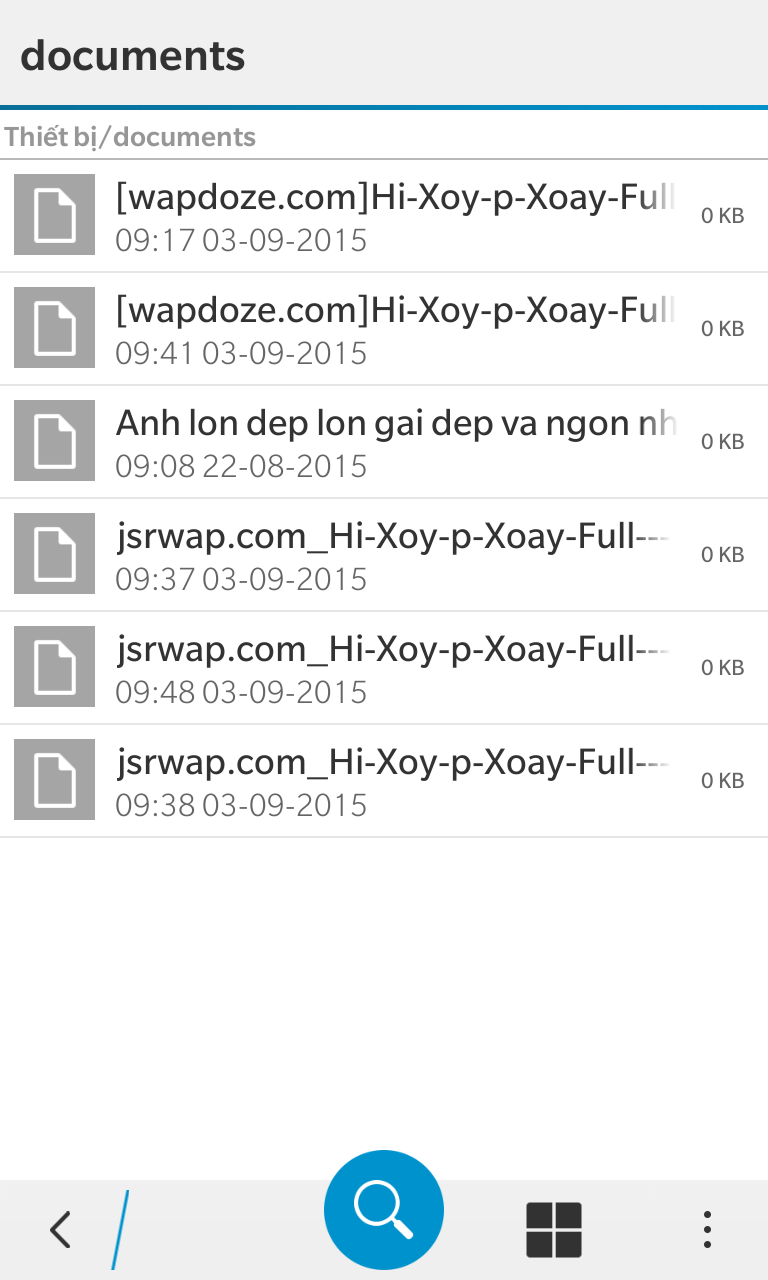Open the file dated 09:08 22-08-2015
Image resolution: width=768 pixels, height=1280 pixels.
point(384,441)
